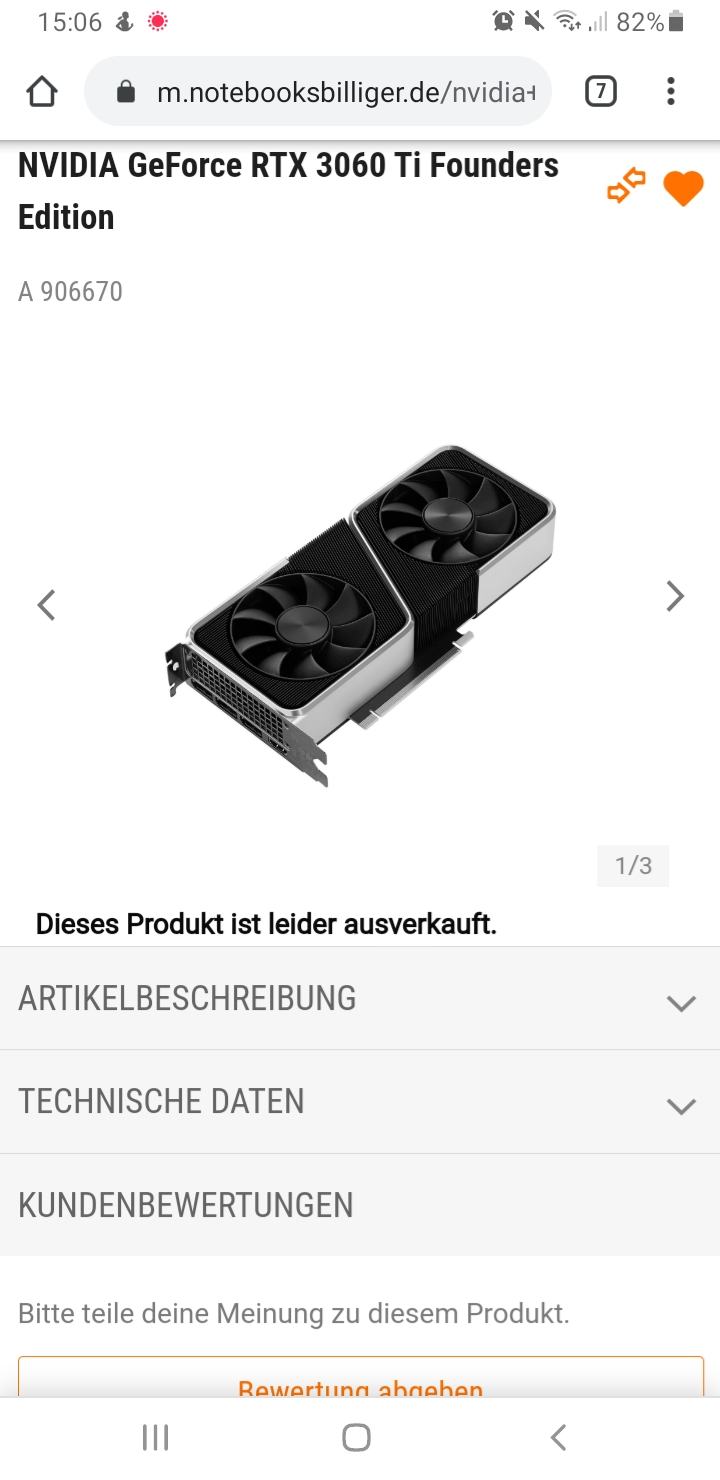Open the browser overflow menu
Image resolution: width=720 pixels, height=1480 pixels.
coord(671,92)
